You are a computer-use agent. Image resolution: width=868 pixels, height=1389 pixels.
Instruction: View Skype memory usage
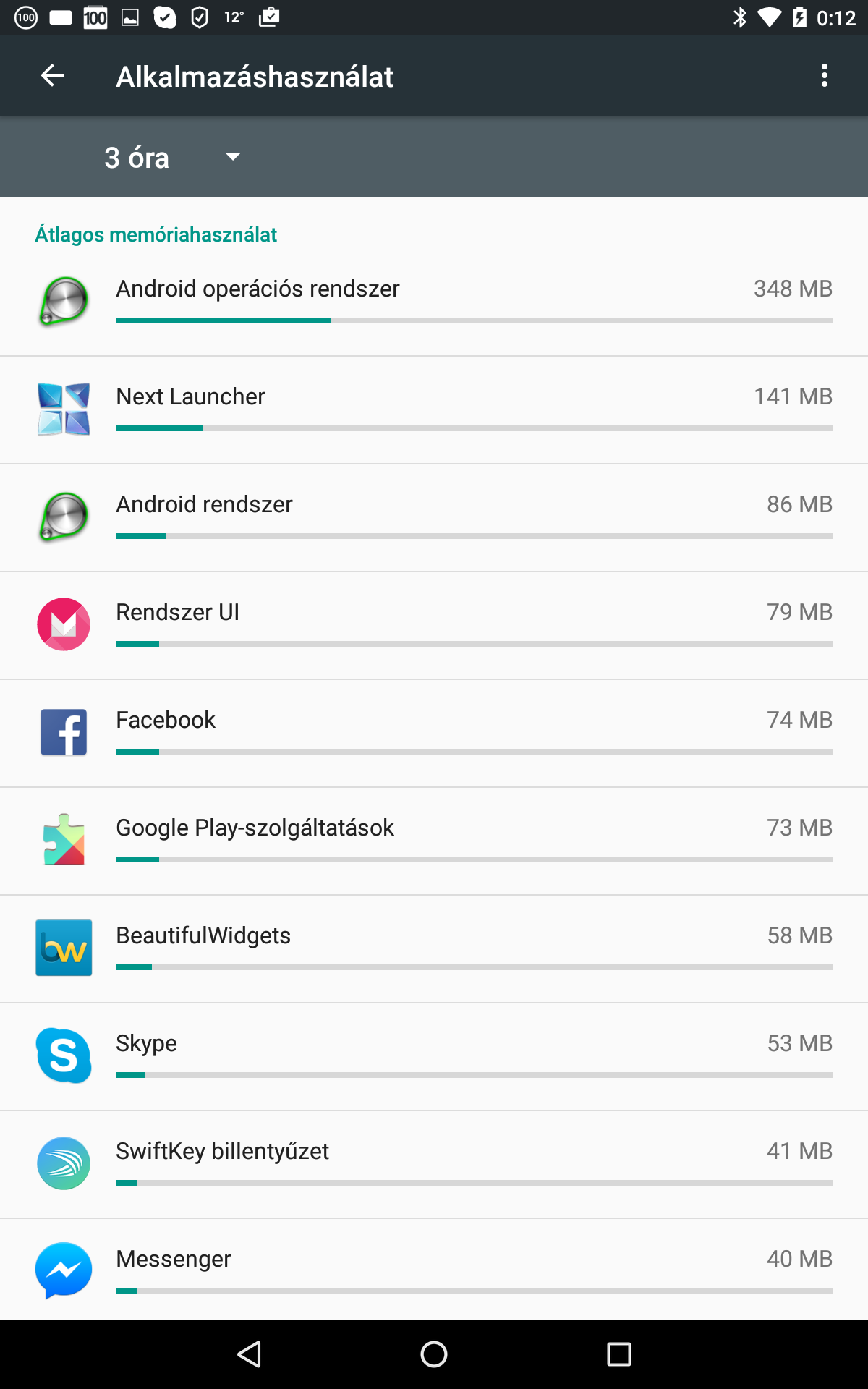tap(434, 1057)
